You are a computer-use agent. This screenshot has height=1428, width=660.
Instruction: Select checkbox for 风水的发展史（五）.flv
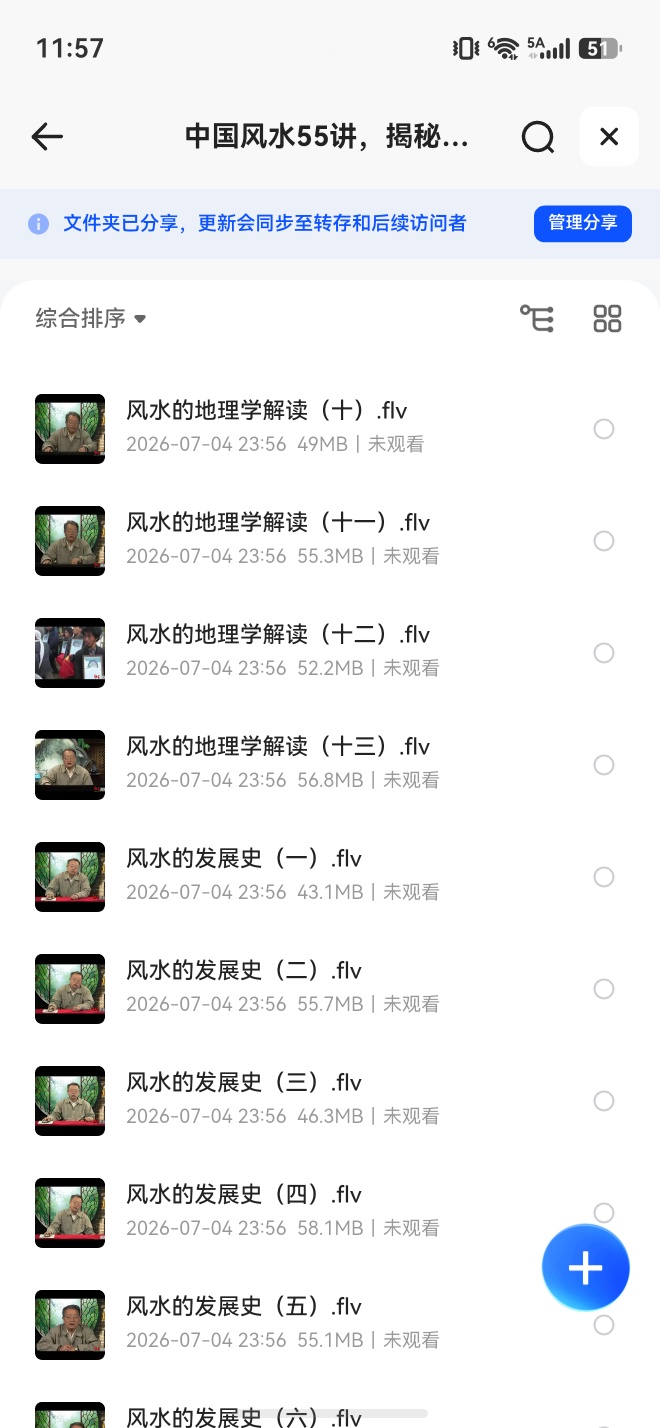coord(604,1325)
